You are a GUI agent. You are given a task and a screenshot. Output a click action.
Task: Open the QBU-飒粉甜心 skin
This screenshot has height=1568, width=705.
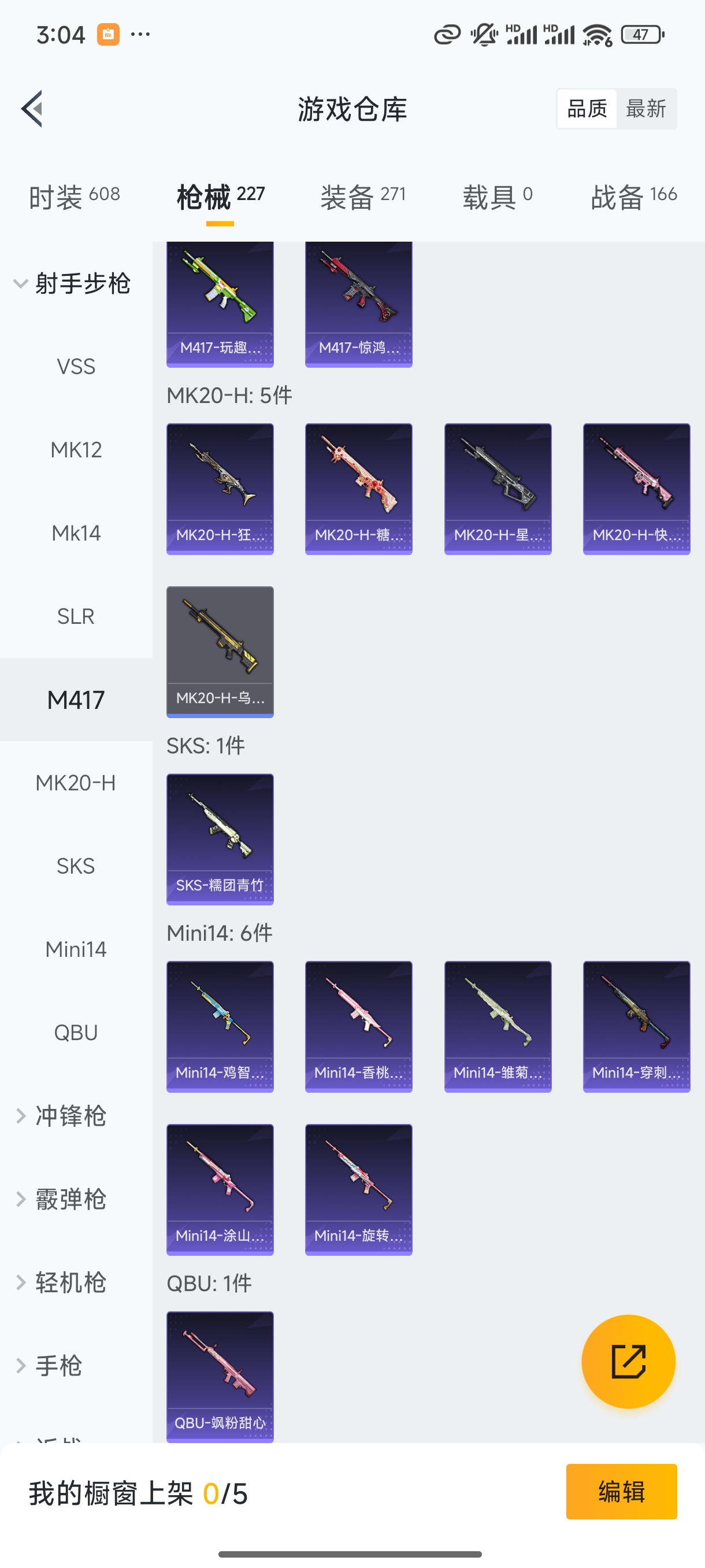pos(220,1375)
